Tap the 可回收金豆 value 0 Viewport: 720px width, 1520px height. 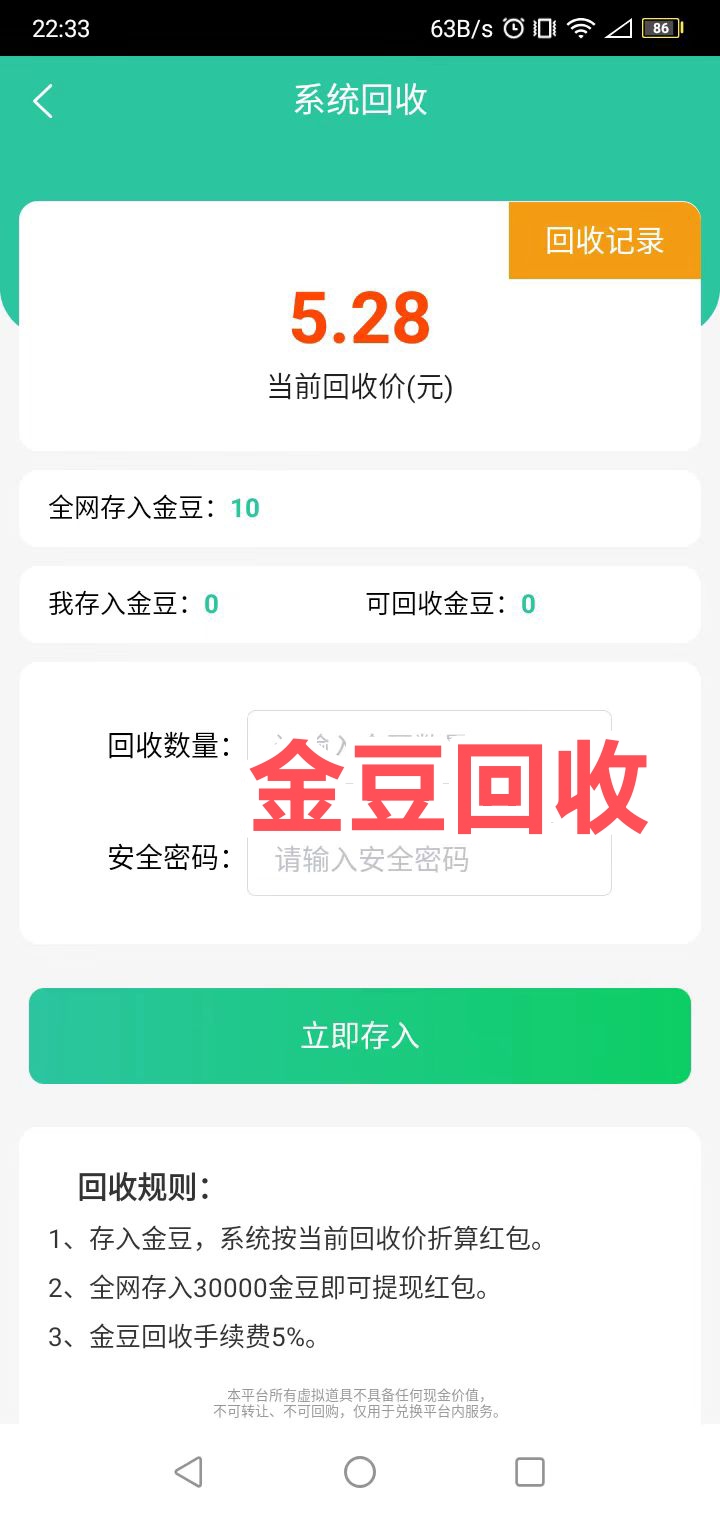(x=527, y=604)
